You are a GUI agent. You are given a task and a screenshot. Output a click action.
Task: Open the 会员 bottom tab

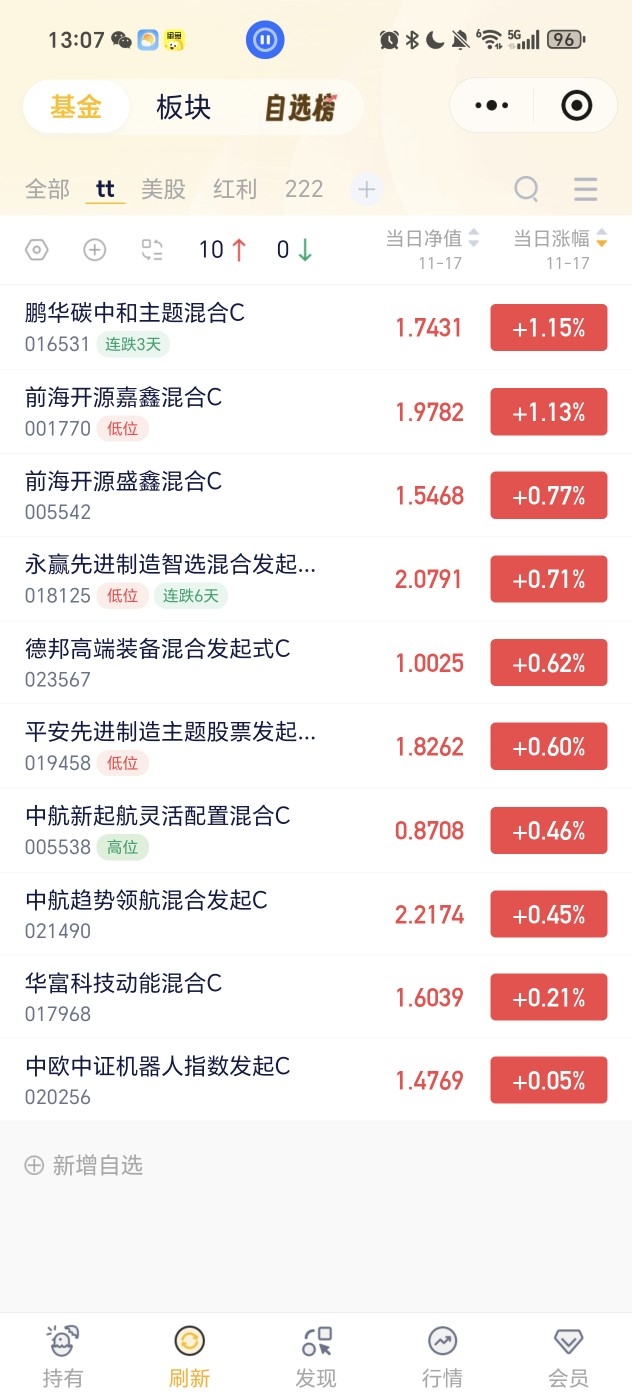click(568, 1356)
